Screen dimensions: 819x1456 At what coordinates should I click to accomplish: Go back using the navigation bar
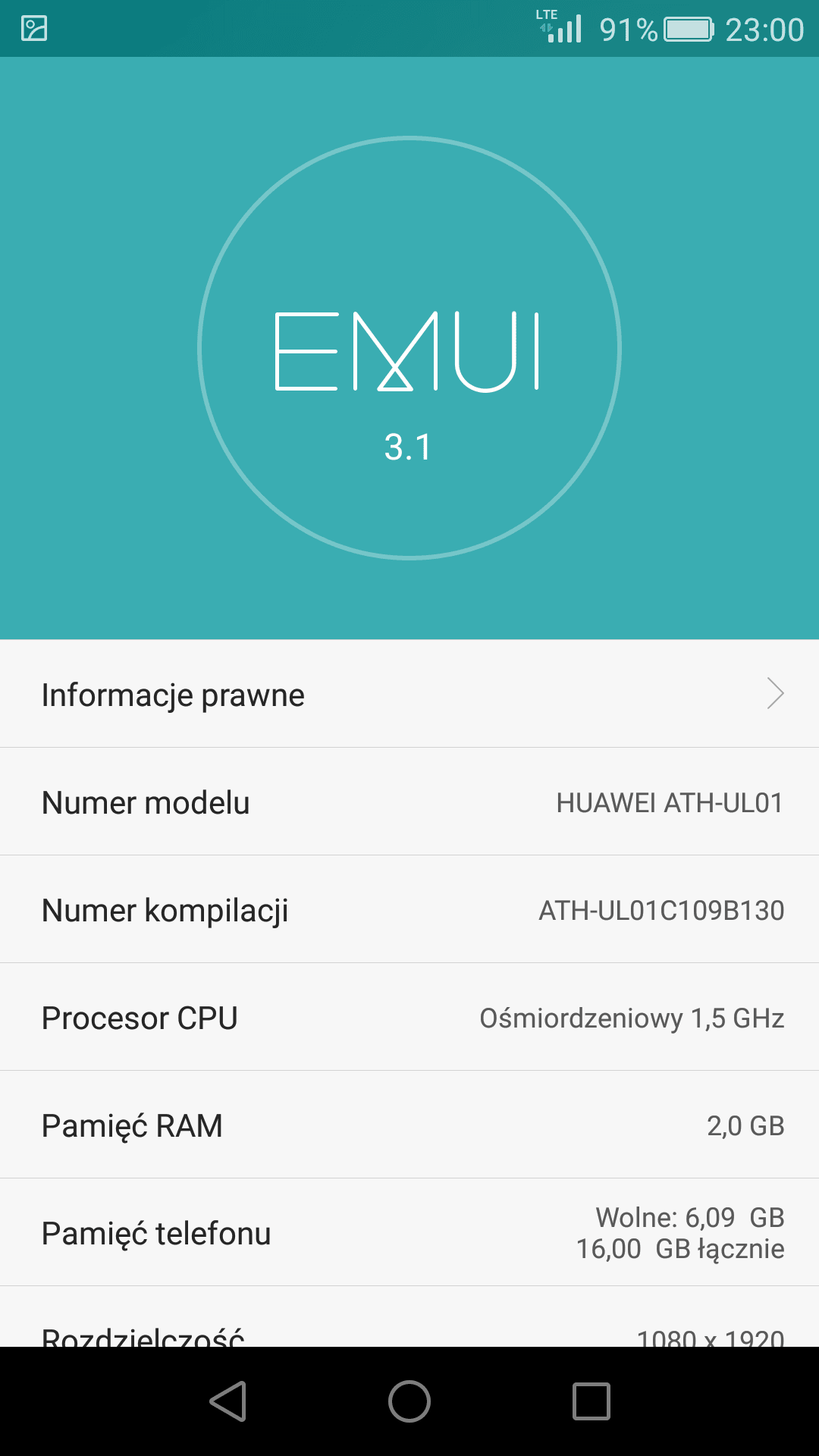pyautogui.click(x=228, y=1401)
